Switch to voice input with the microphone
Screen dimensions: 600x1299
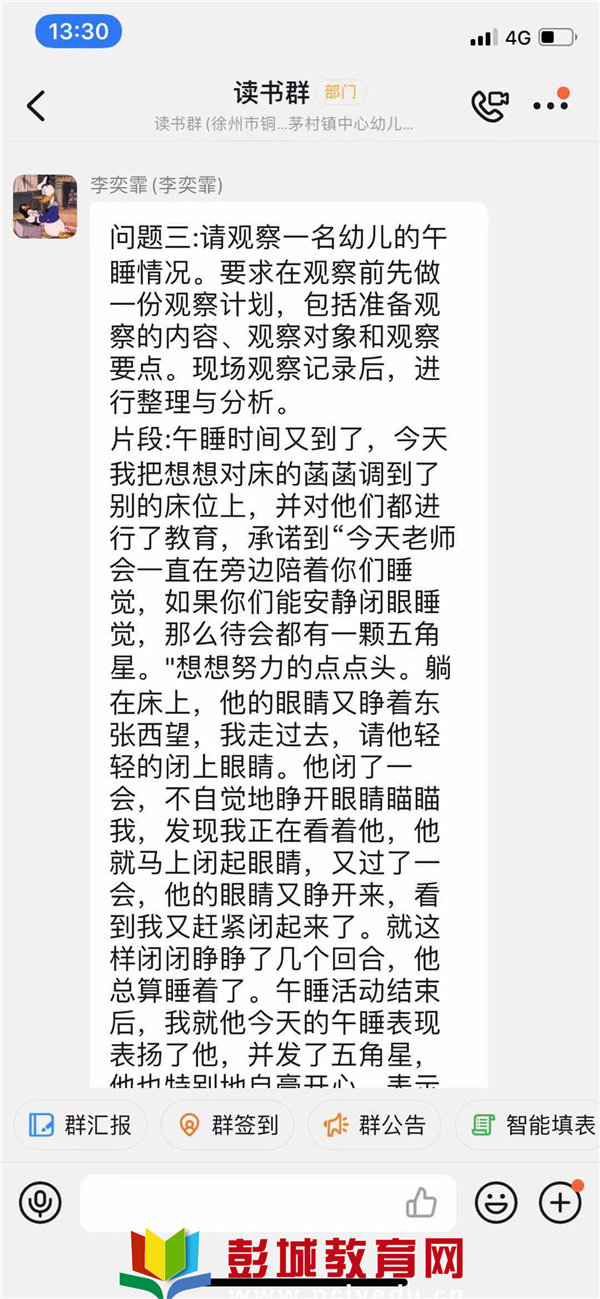[40, 1202]
